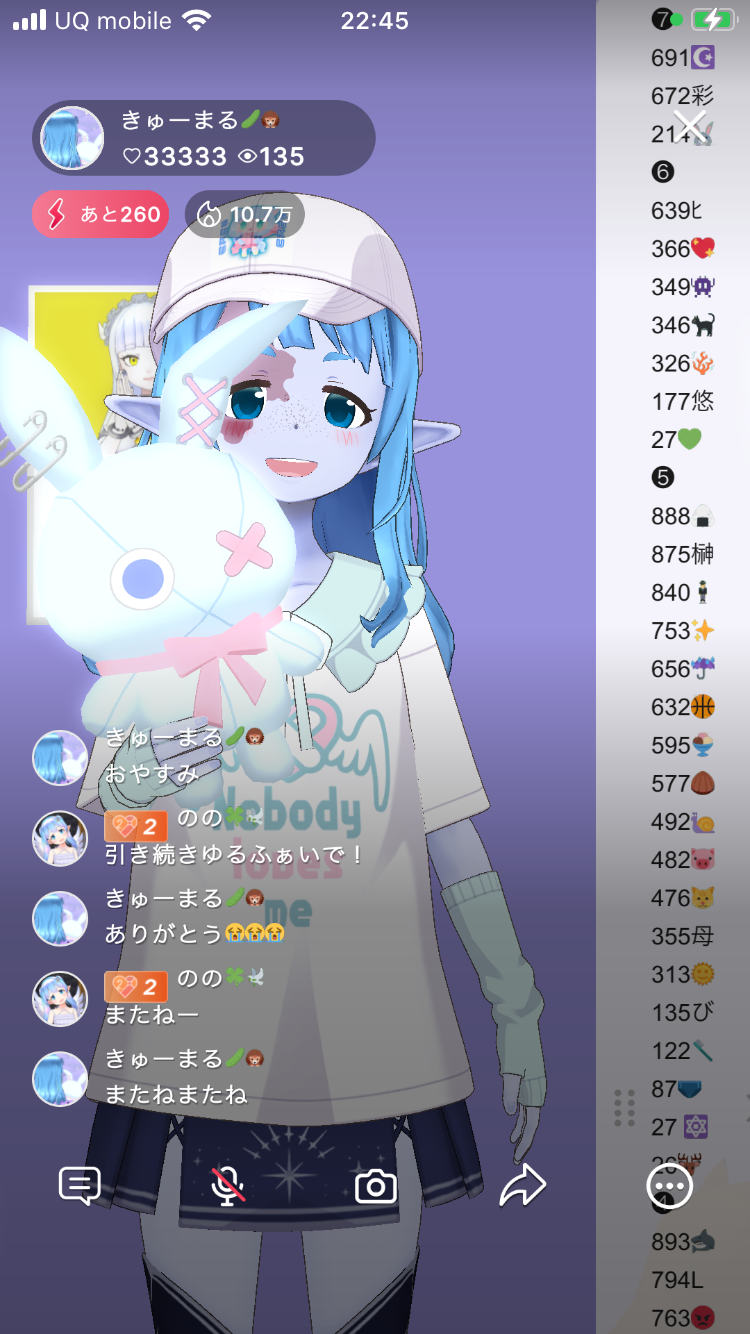The width and height of the screenshot is (750, 1334).
Task: Open のの's avatar on 引き続きゆるふぁいで comment
Action: pyautogui.click(x=60, y=838)
